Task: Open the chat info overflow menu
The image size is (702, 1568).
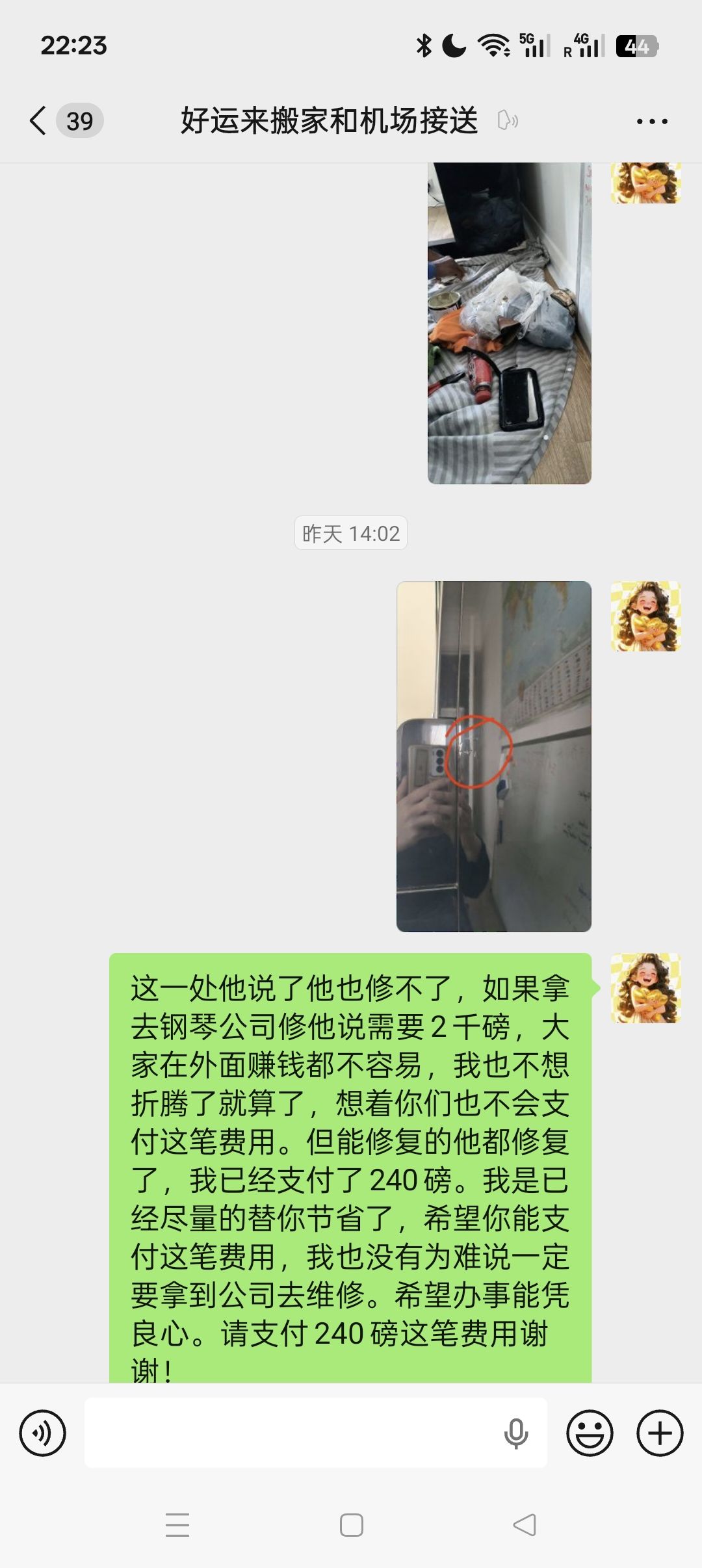Action: (652, 122)
